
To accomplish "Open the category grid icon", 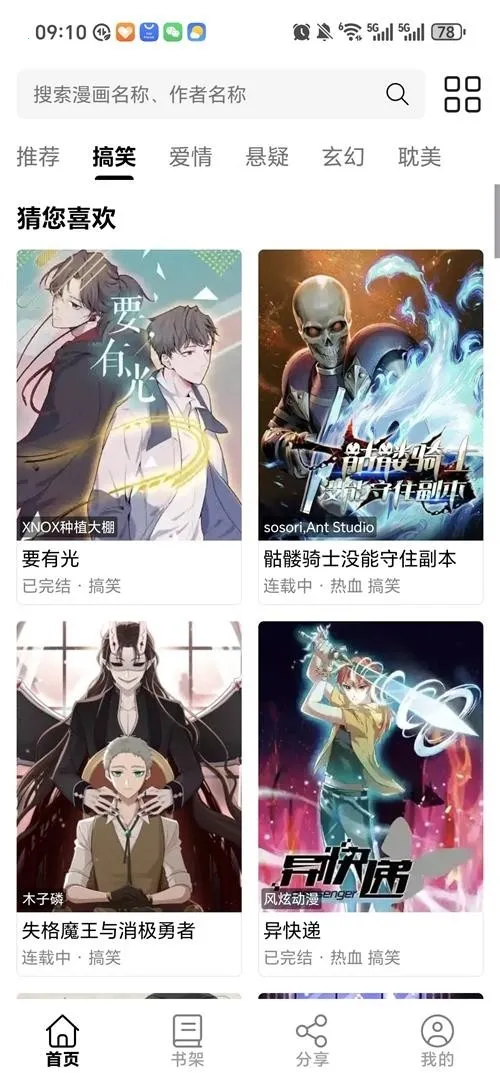I will click(x=462, y=94).
